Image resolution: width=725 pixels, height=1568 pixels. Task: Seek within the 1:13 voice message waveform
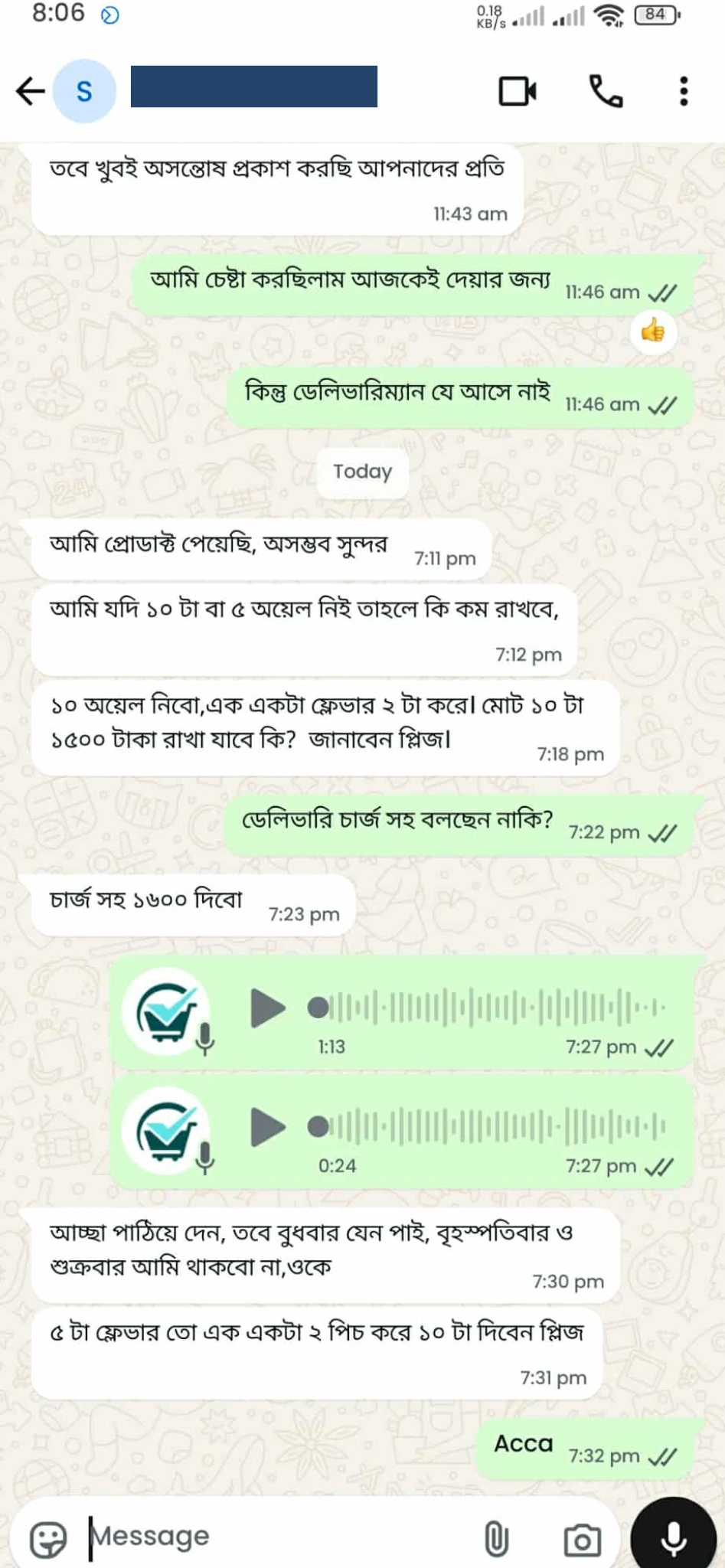pos(490,1008)
